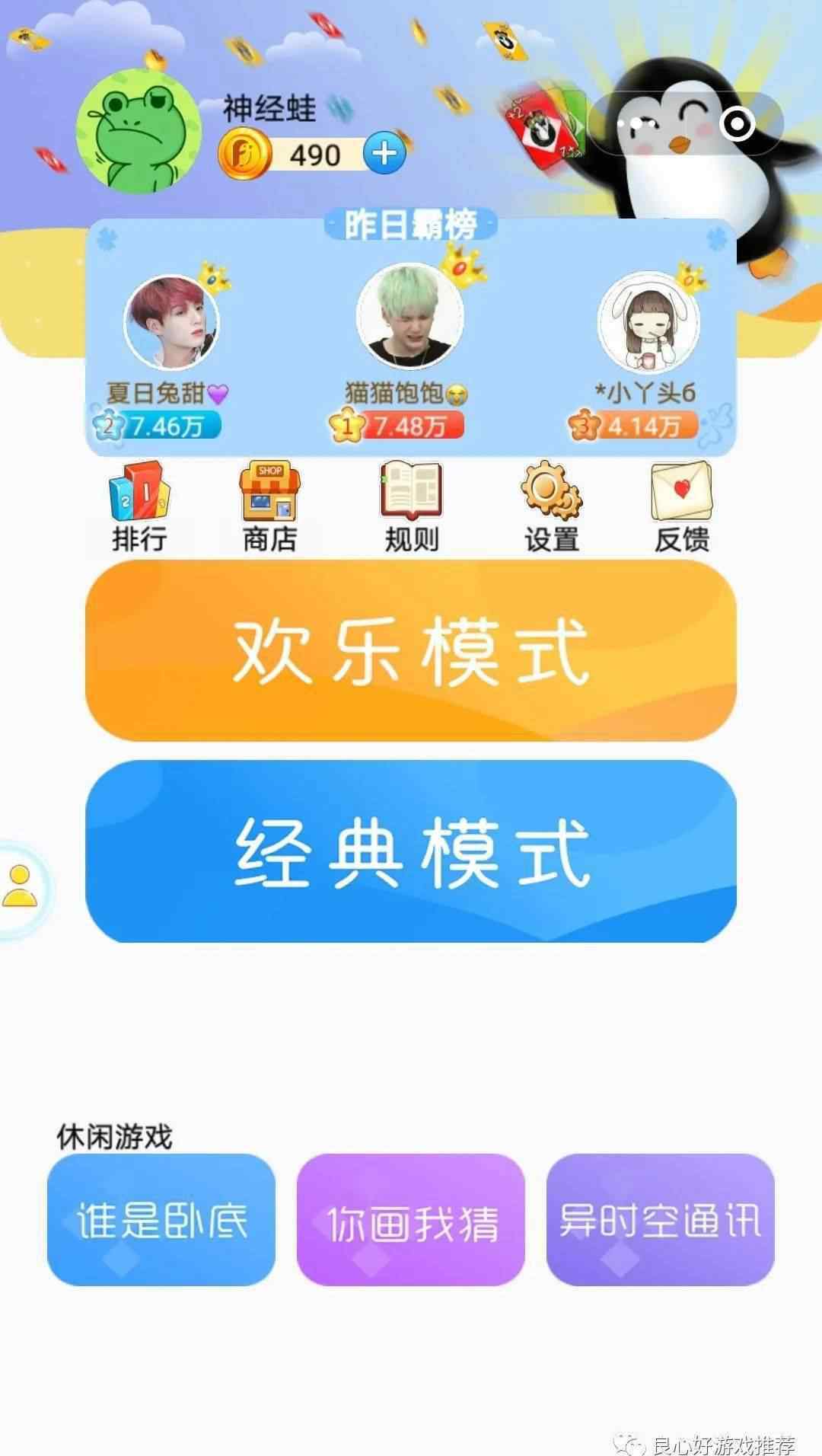This screenshot has width=822, height=1456.
Task: Open the 商店 shop
Action: coord(269,507)
